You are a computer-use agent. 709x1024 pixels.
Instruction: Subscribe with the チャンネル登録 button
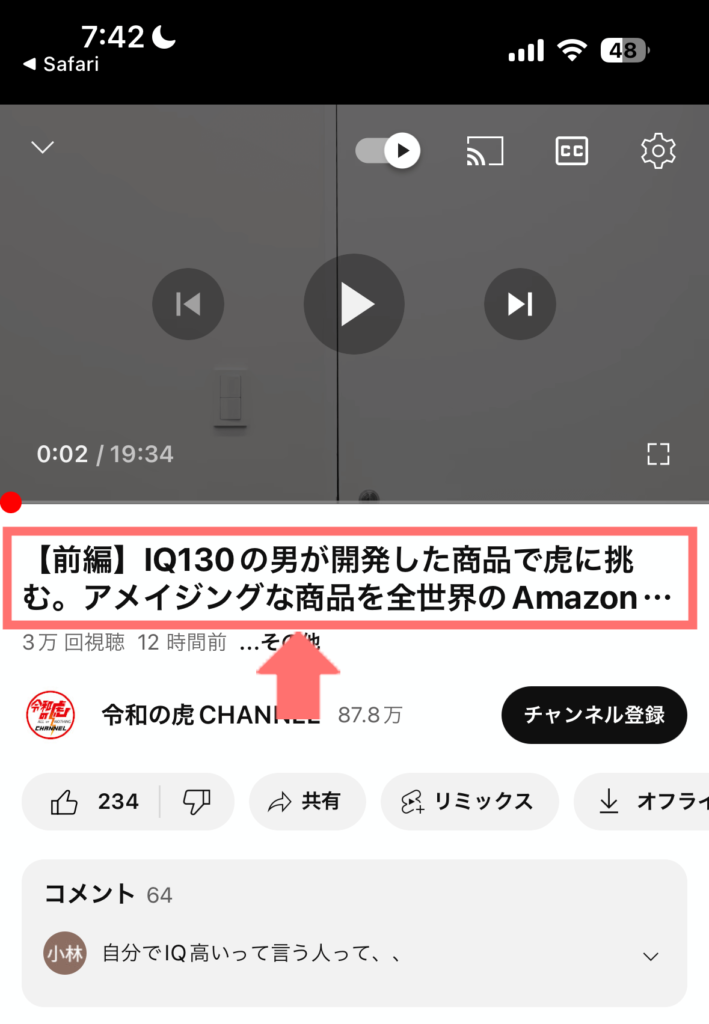(594, 715)
